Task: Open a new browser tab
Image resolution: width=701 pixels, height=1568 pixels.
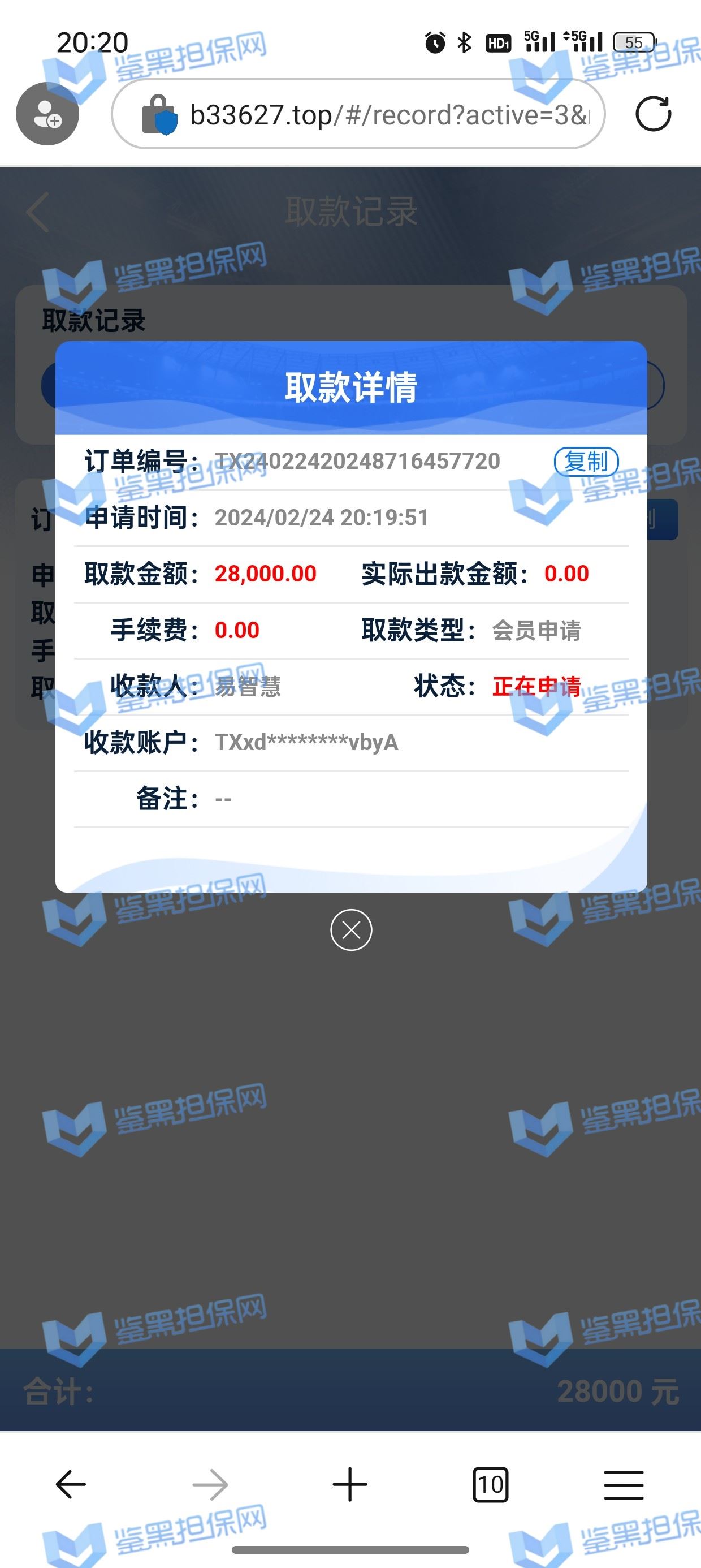Action: point(350,1485)
